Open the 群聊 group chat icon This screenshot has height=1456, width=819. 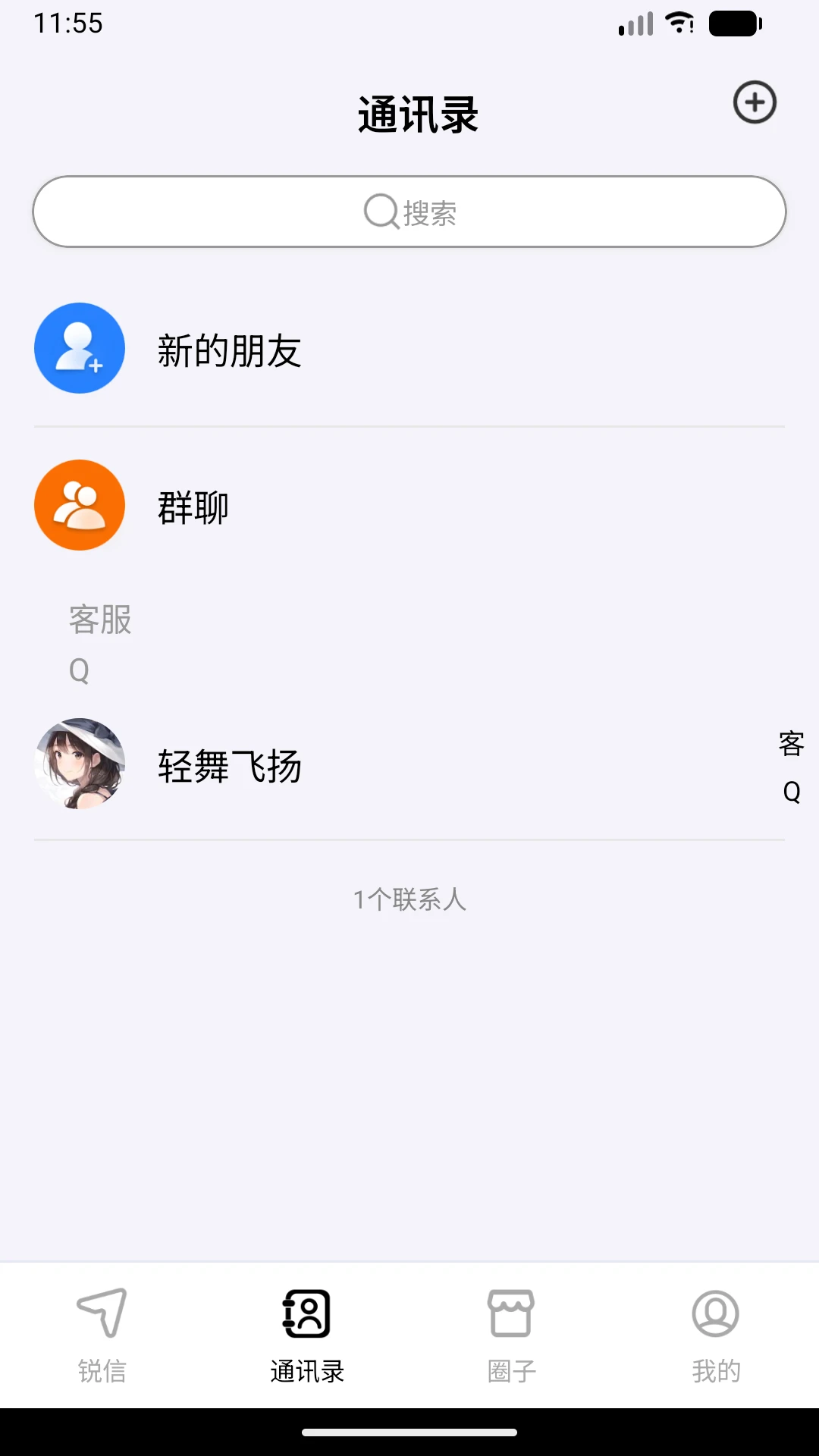pos(79,504)
